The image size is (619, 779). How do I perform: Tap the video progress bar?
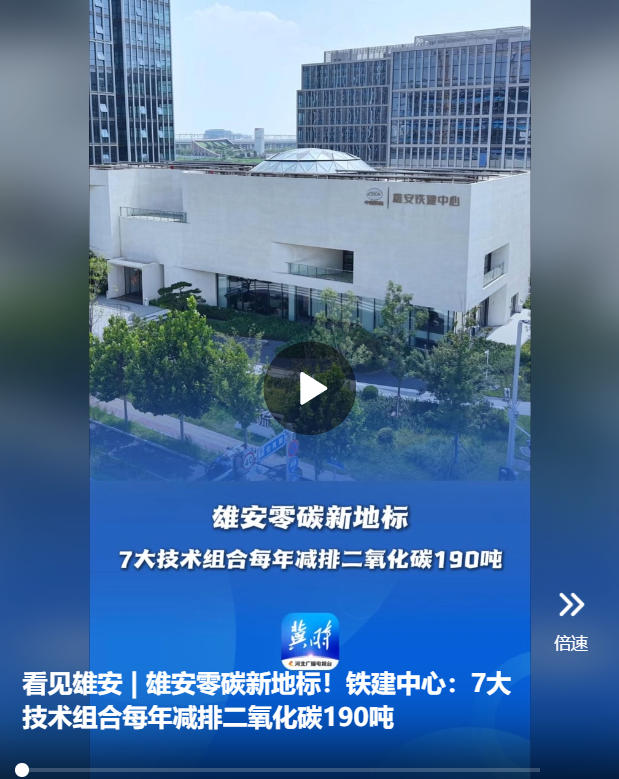point(280,770)
